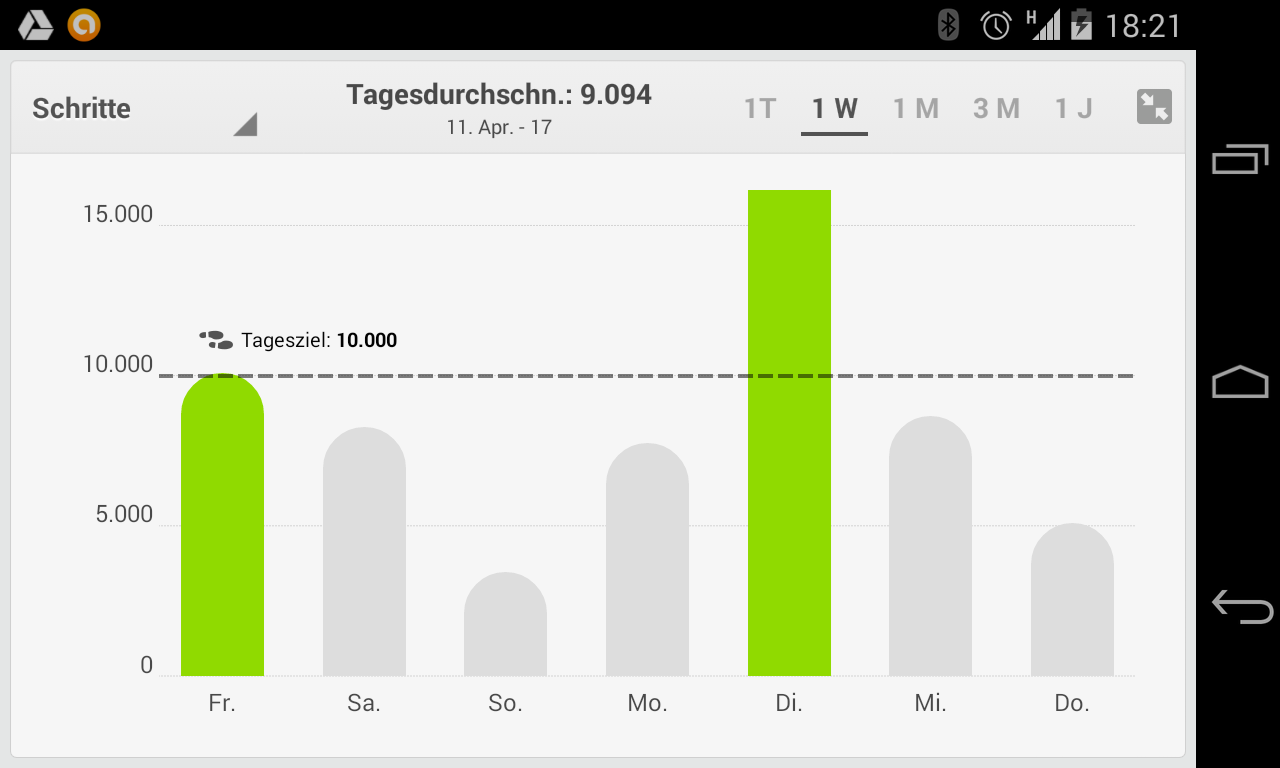Viewport: 1280px width, 768px height.
Task: Show the 3 M range
Action: [996, 108]
